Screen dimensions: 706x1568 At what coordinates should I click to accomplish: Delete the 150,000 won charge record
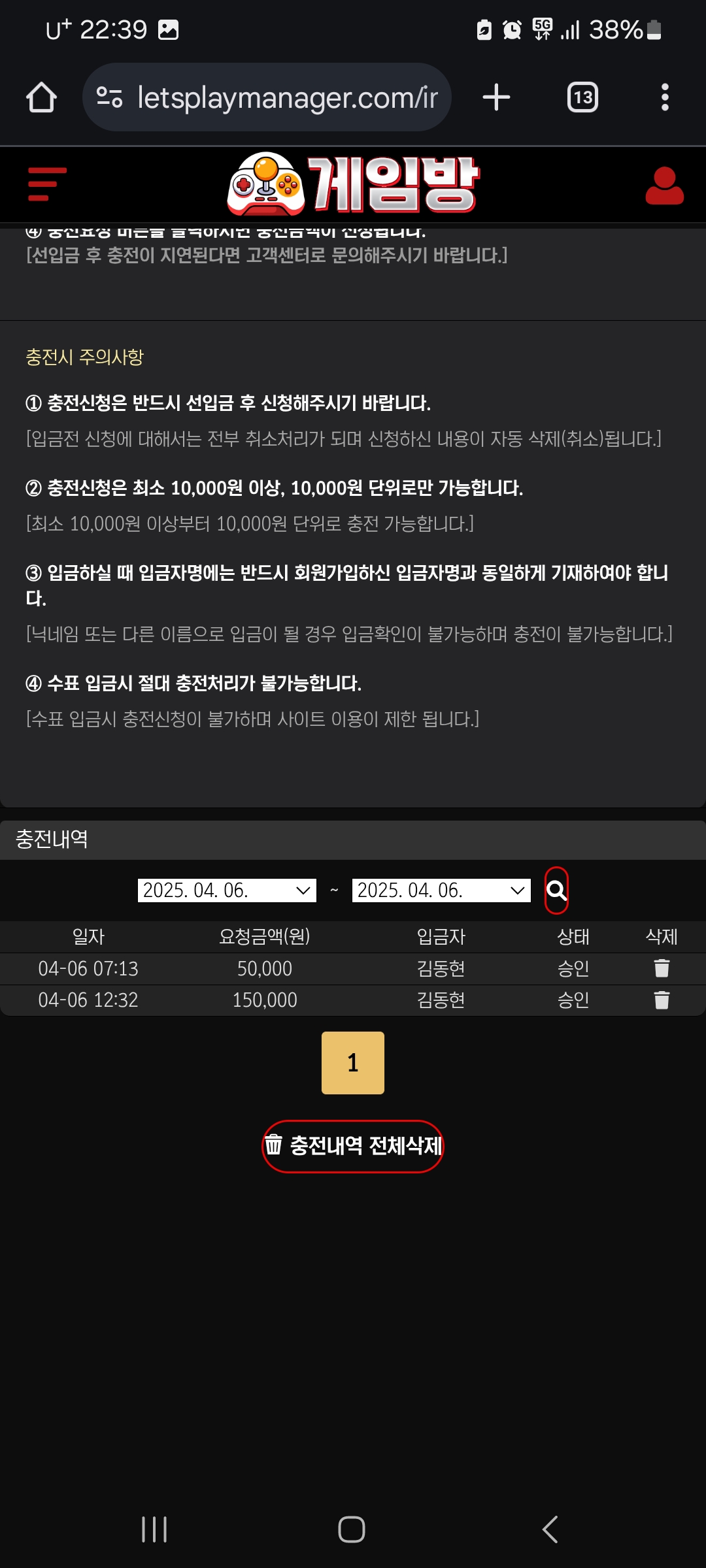pyautogui.click(x=662, y=1000)
